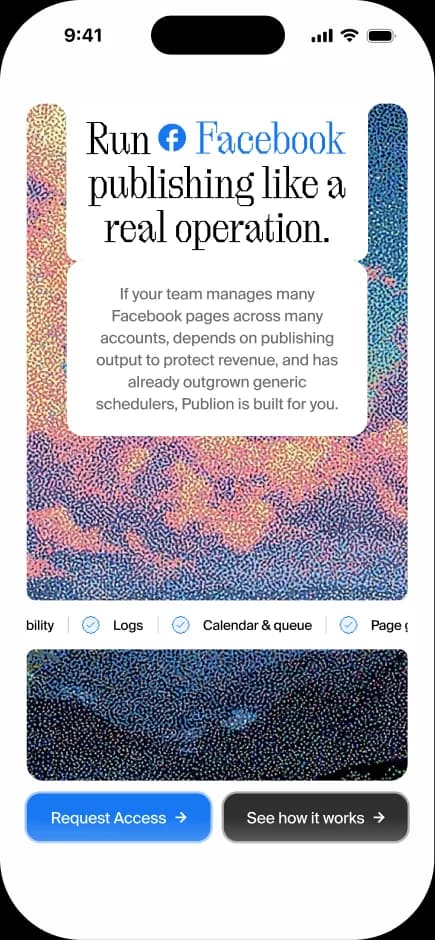Tap the Request Access button
This screenshot has width=435, height=940.
(119, 818)
